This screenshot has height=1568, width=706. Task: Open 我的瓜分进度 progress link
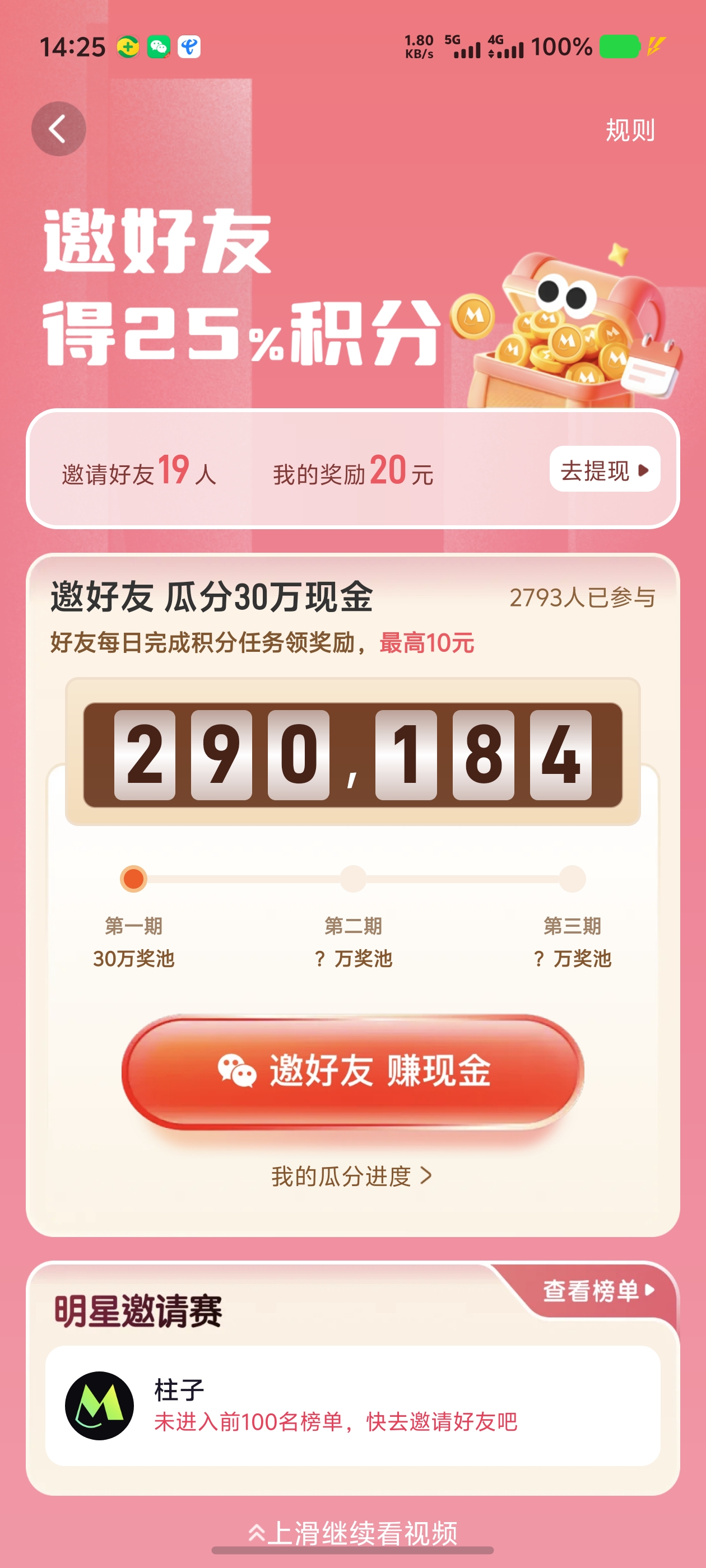tap(351, 1177)
